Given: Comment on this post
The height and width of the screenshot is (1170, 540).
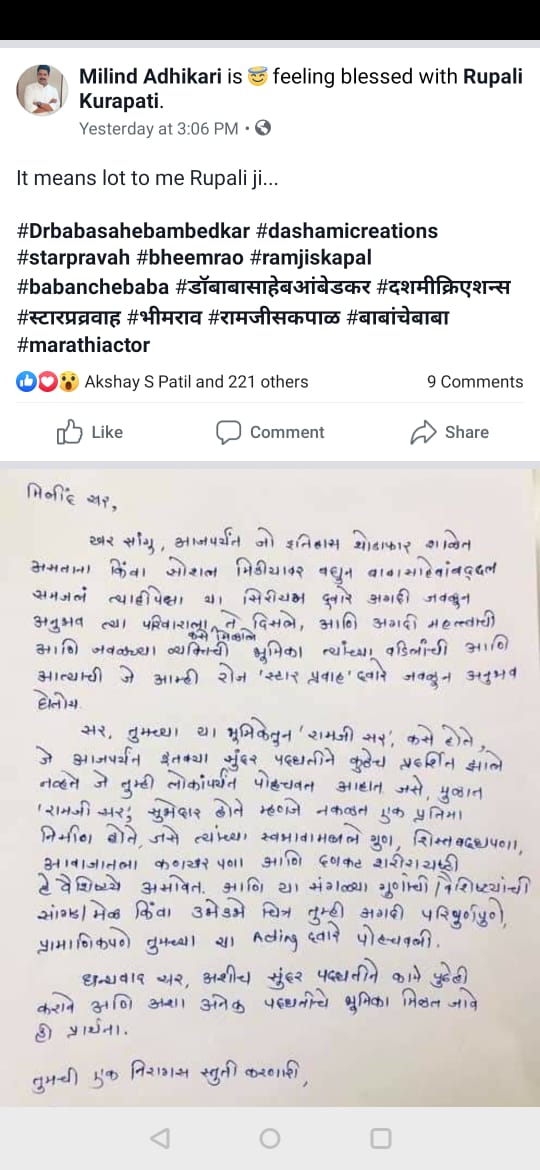Looking at the screenshot, I should point(270,432).
